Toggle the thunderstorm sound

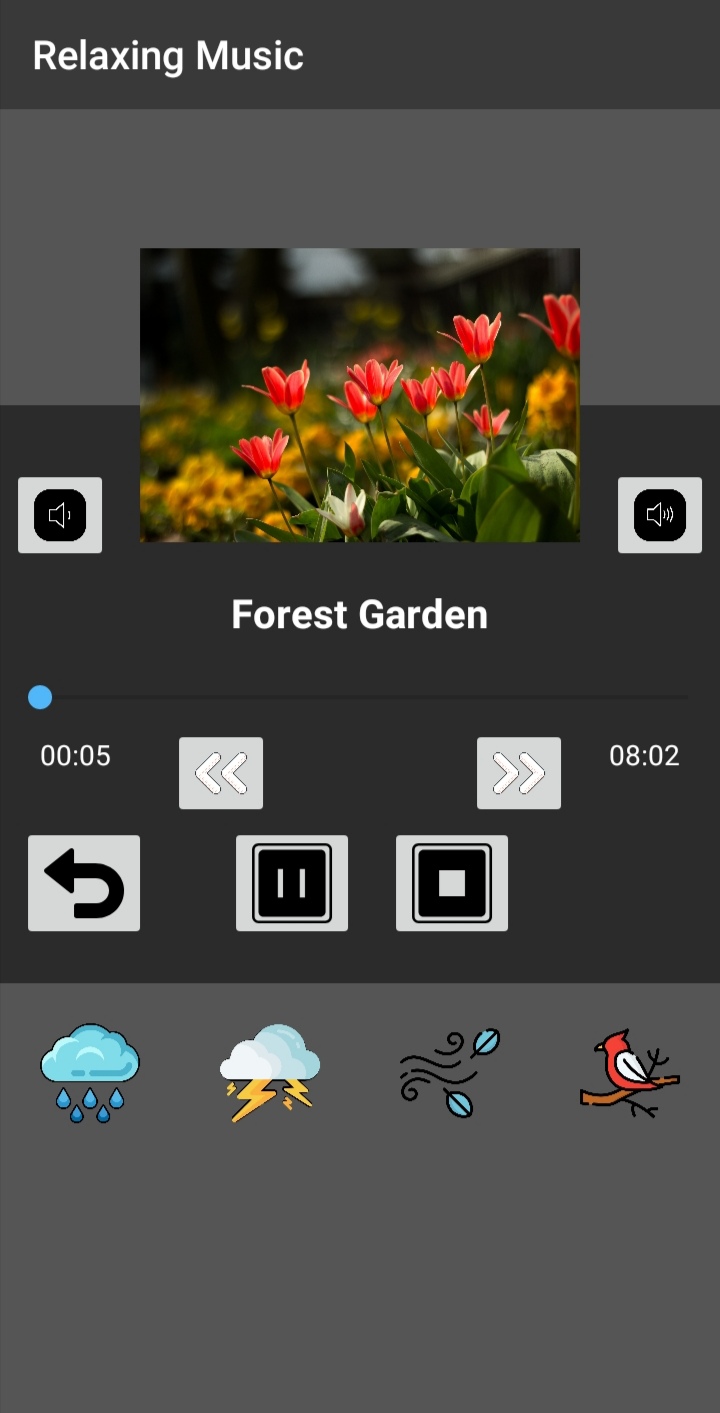(x=270, y=1072)
